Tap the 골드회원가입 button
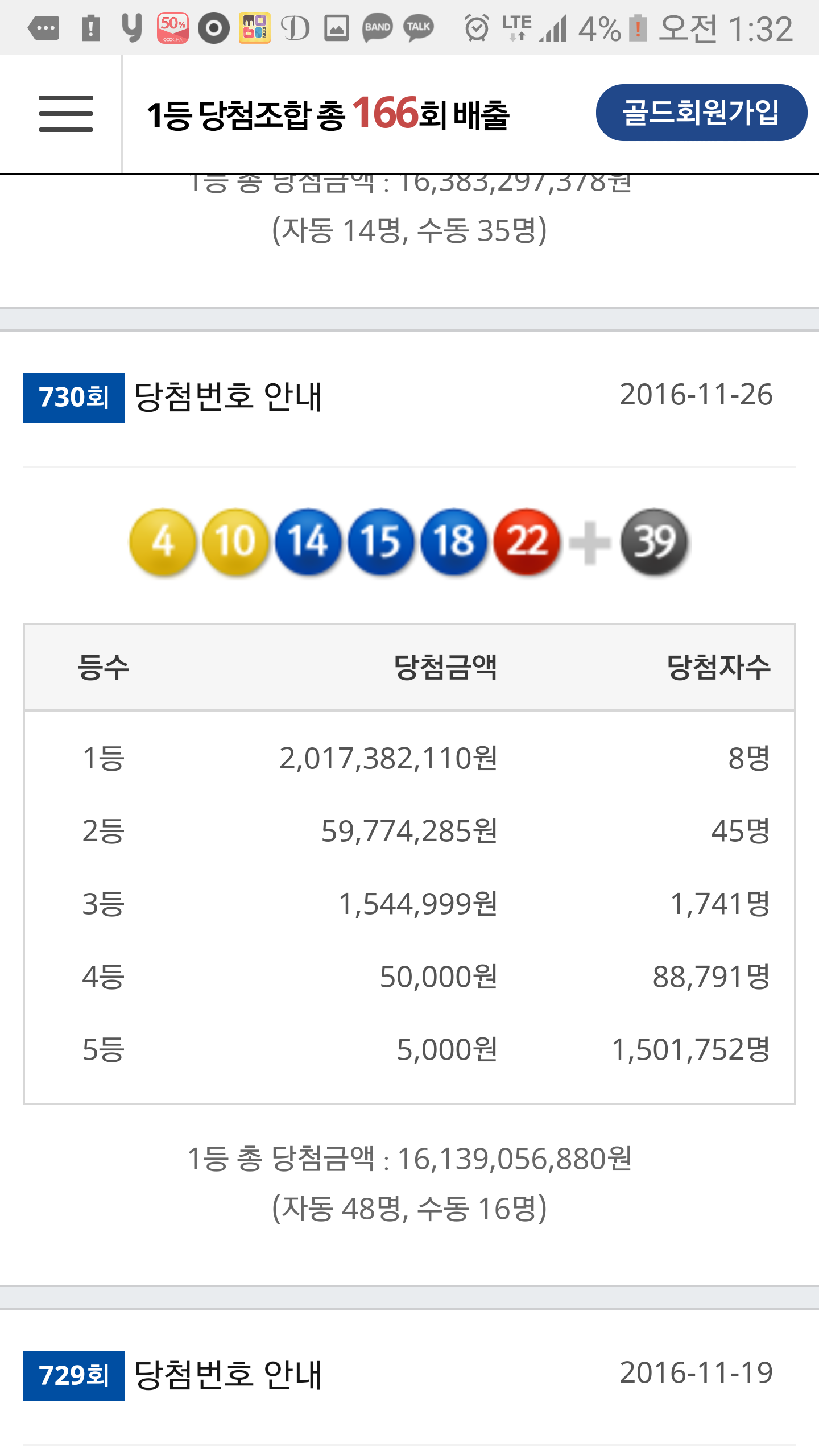The image size is (819, 1456). pyautogui.click(x=701, y=113)
